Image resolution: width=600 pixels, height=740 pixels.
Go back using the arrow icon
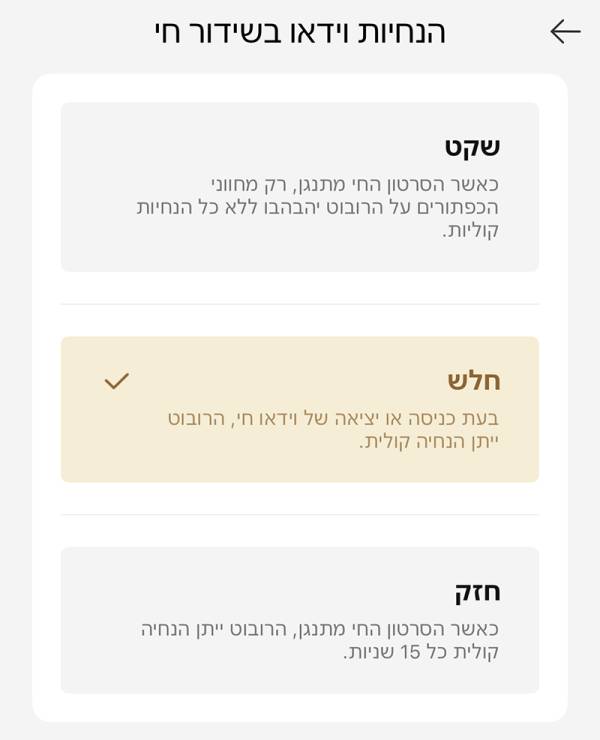pos(565,32)
